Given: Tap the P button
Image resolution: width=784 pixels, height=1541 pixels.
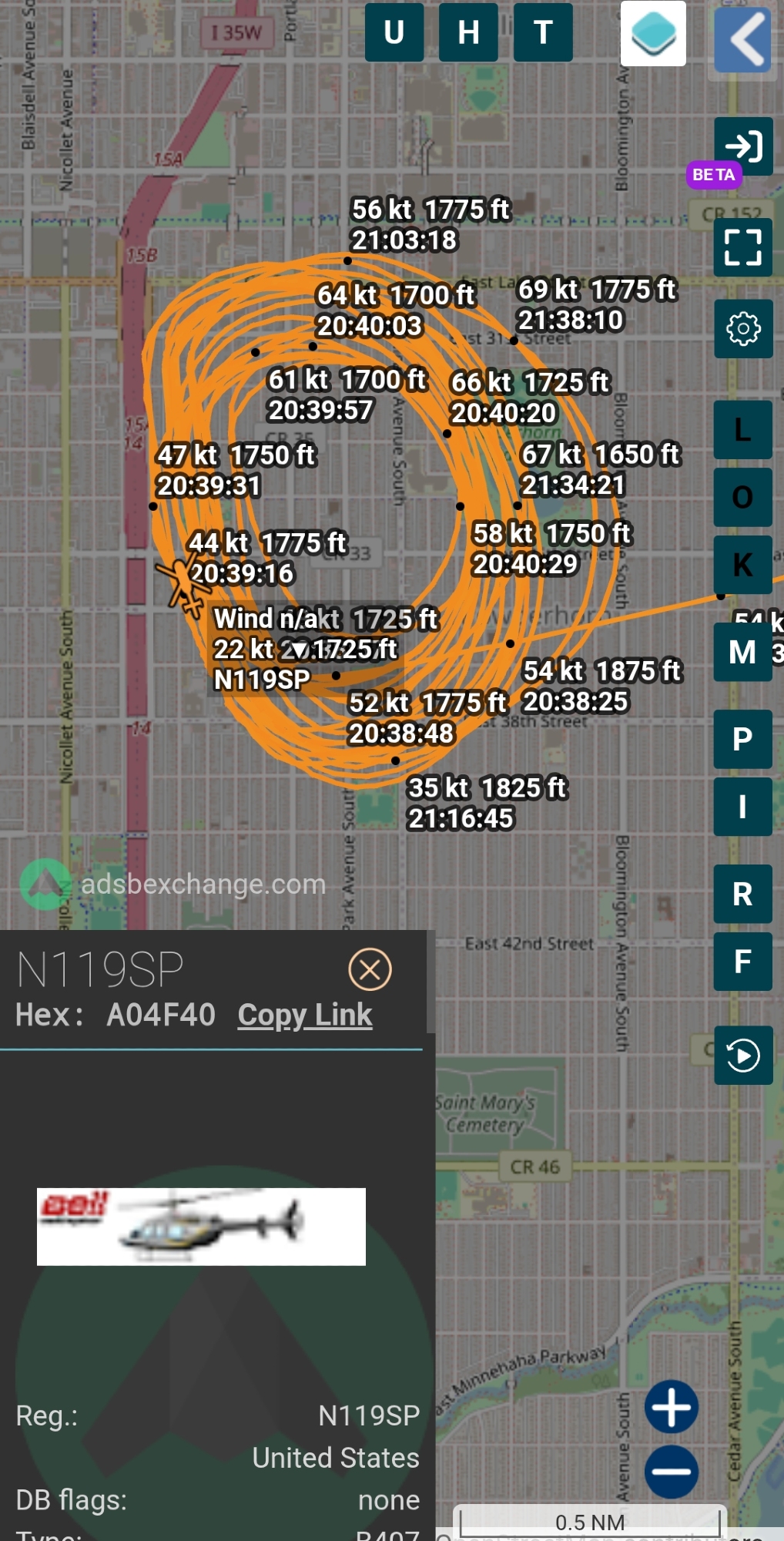Looking at the screenshot, I should point(742,739).
